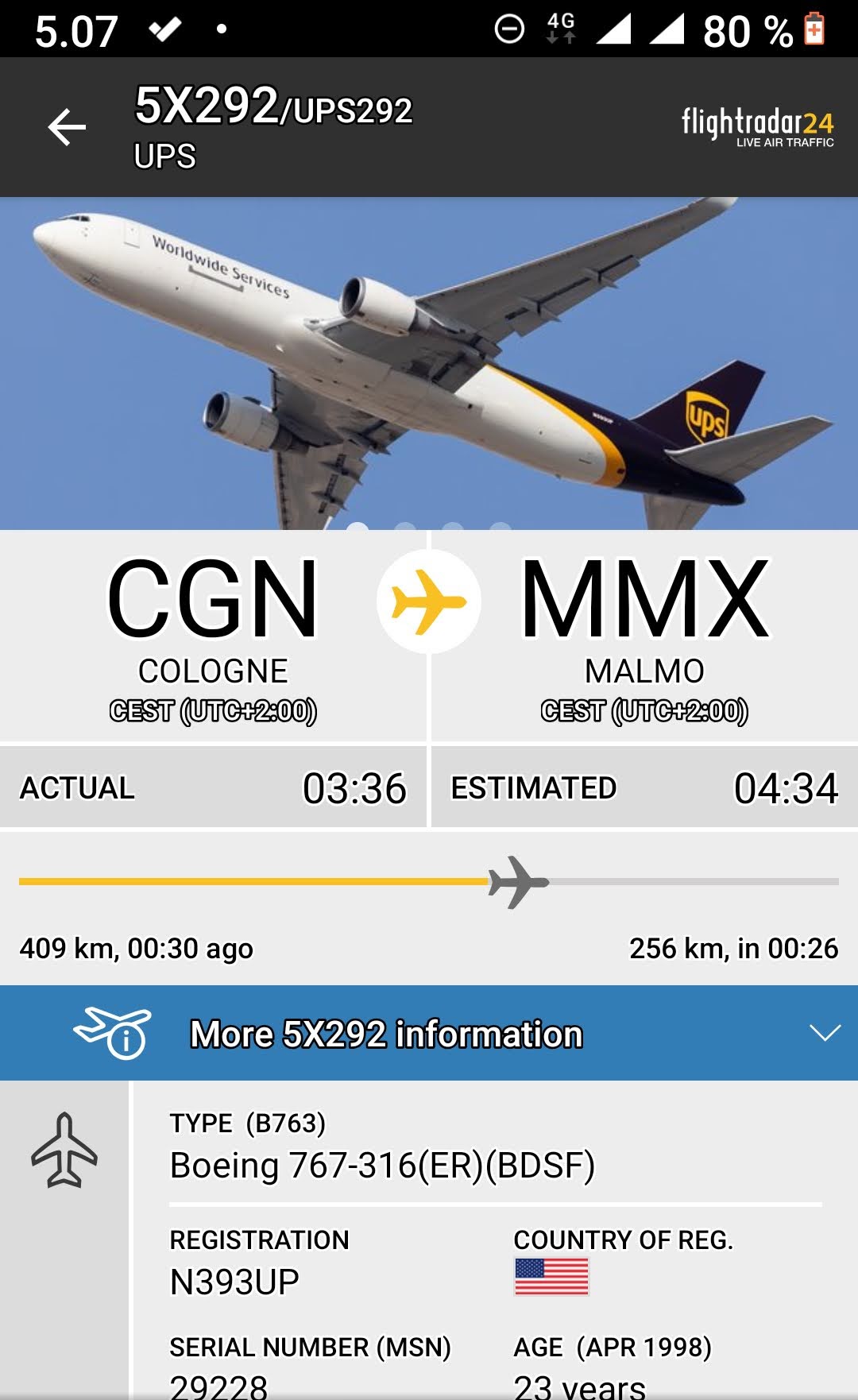
Task: Open MMX Malmo airport details
Action: (x=644, y=636)
